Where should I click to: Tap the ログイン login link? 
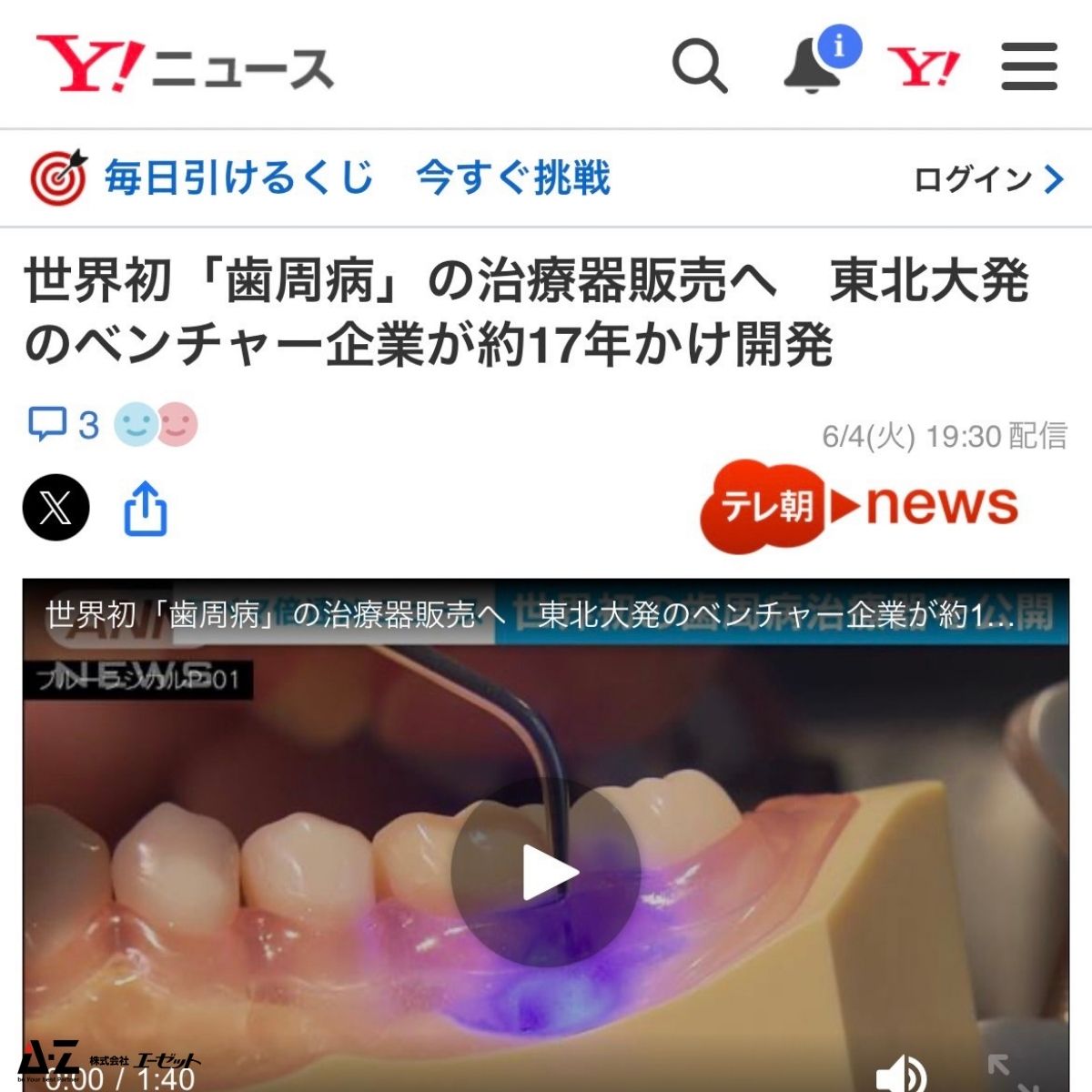[987, 179]
